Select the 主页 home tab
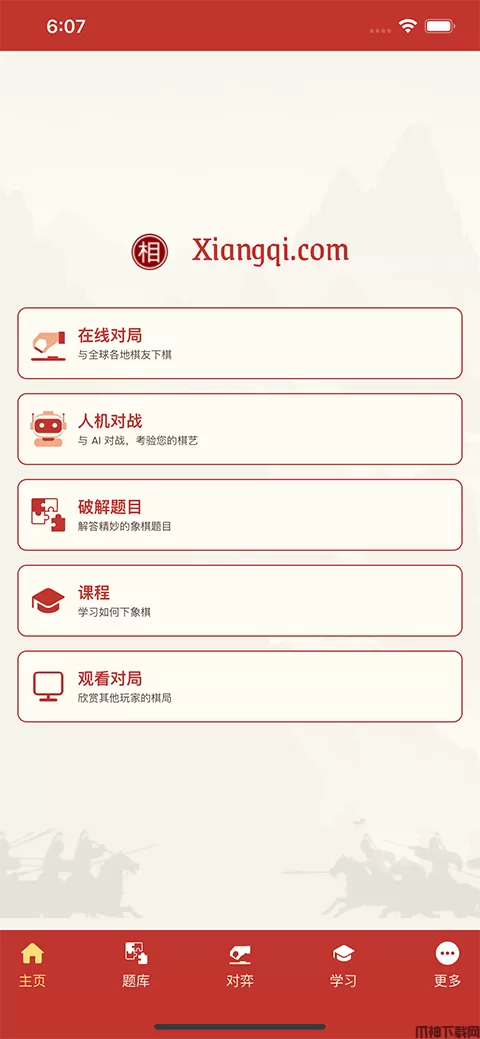Screen dimensions: 480x1039 click(x=32, y=966)
